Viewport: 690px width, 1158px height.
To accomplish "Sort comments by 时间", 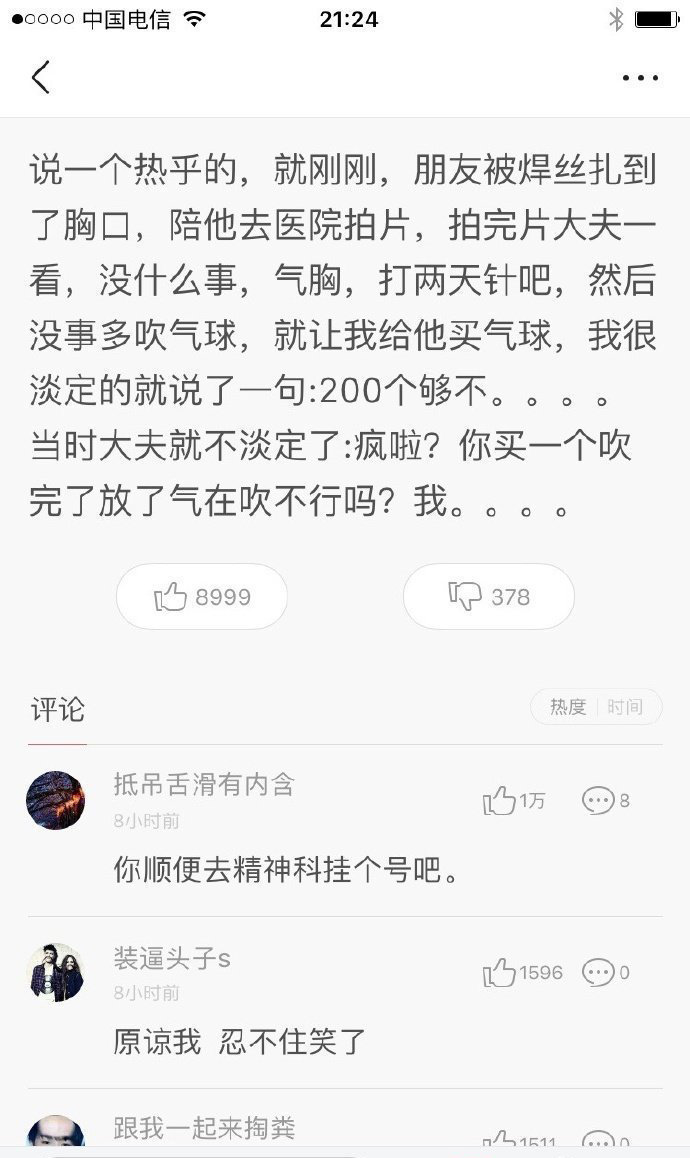I will tap(625, 707).
